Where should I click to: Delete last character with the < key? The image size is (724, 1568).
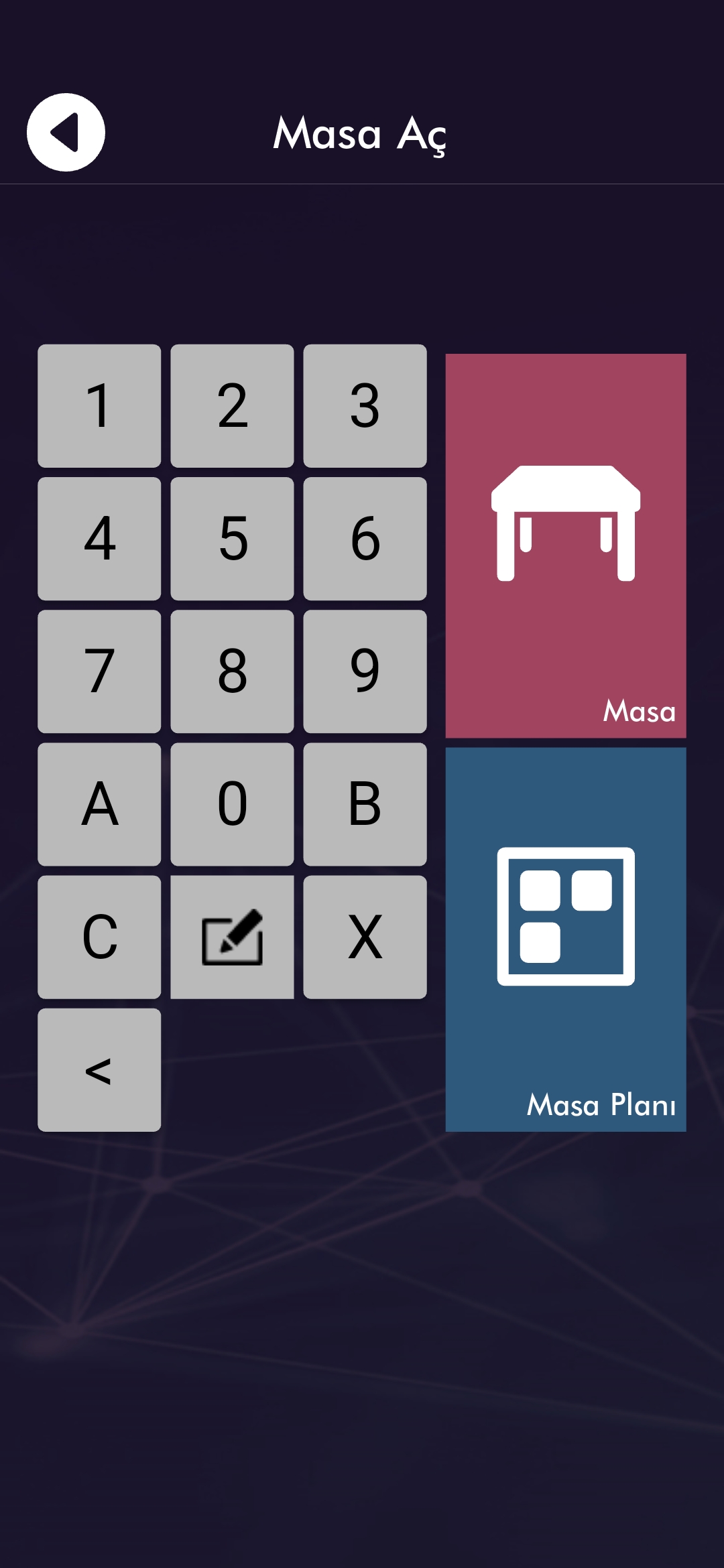pos(99,1069)
